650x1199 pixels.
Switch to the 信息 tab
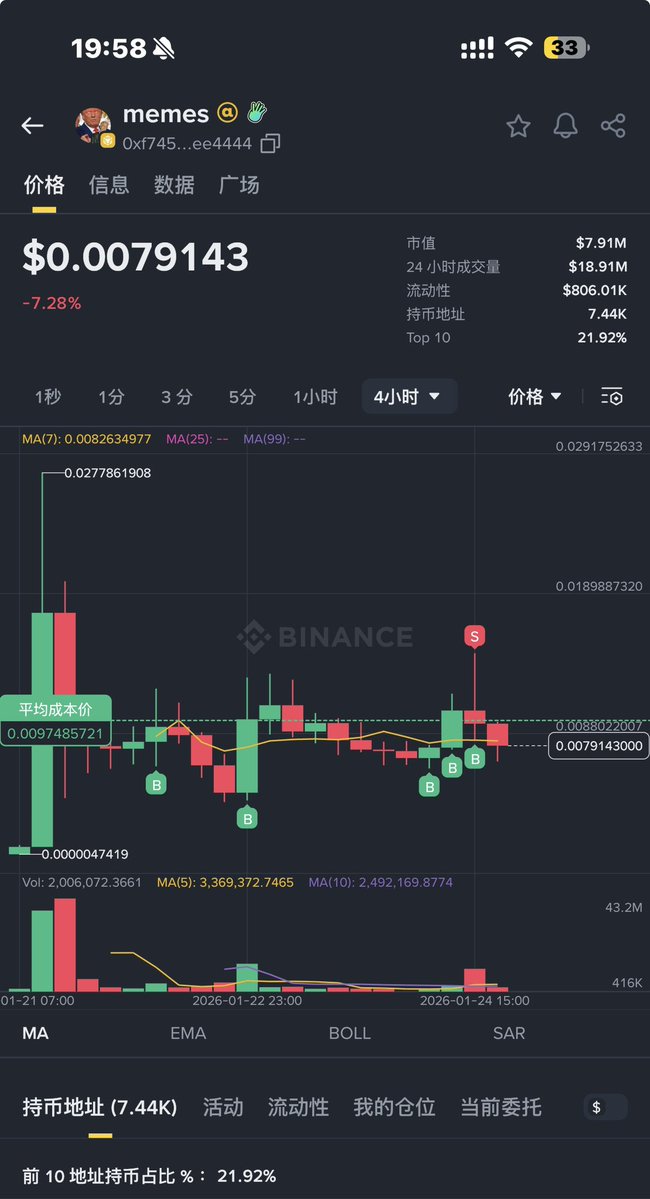pos(108,185)
